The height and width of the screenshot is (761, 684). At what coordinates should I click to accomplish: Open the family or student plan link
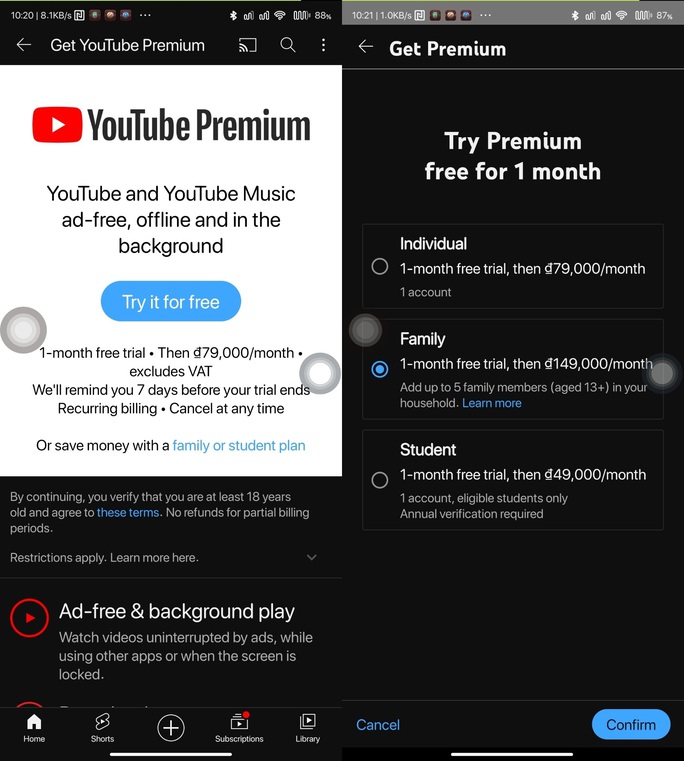click(239, 445)
